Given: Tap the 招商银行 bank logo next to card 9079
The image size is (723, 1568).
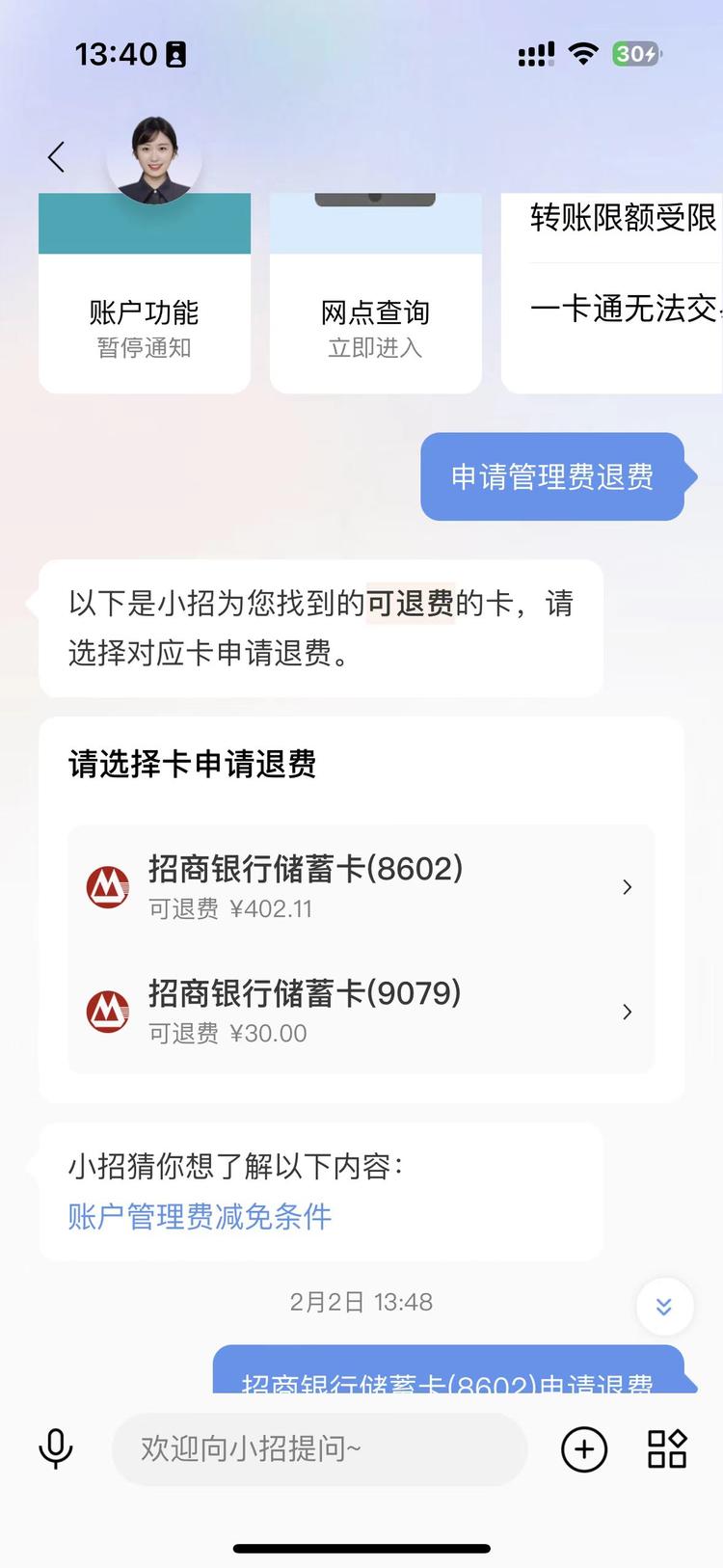Looking at the screenshot, I should point(107,1012).
